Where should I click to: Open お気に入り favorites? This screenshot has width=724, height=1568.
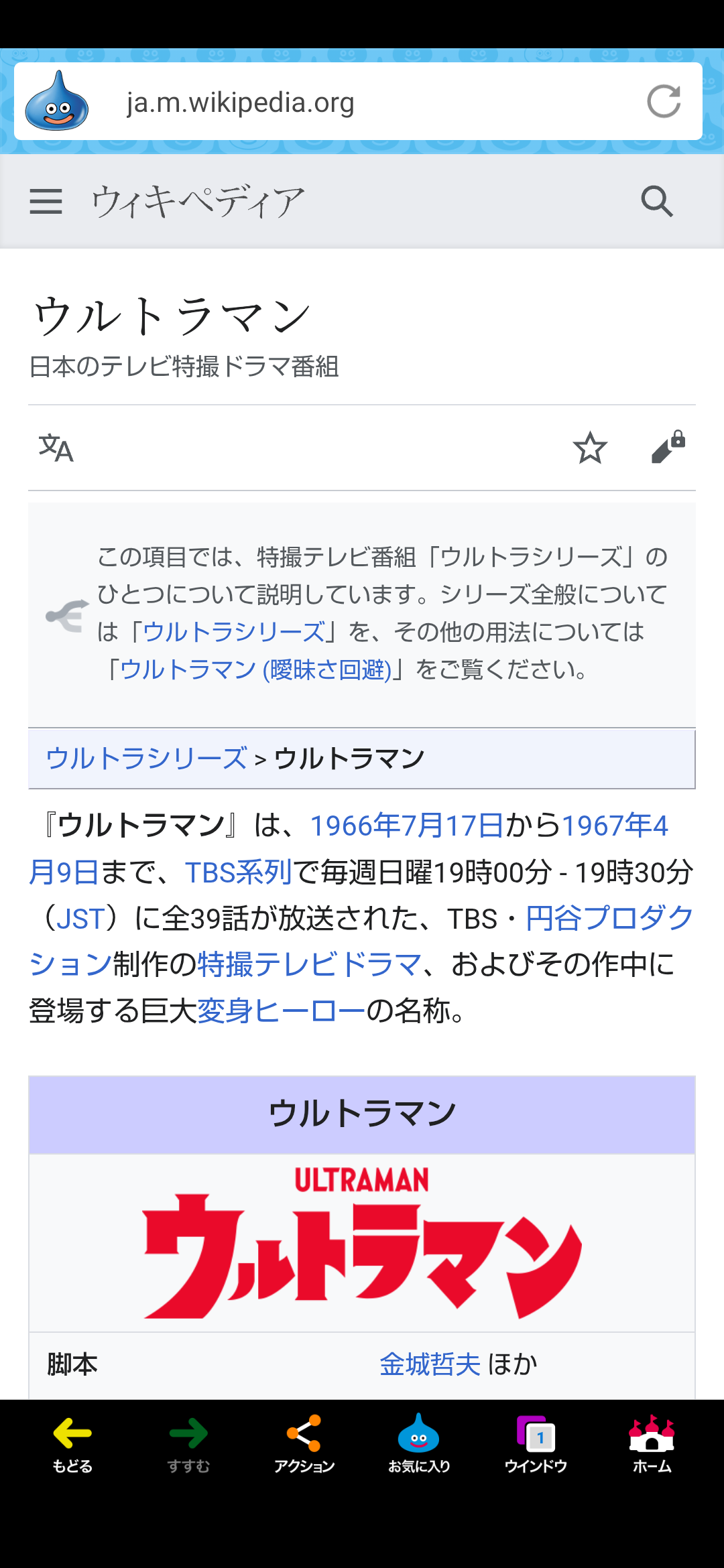[x=419, y=1445]
